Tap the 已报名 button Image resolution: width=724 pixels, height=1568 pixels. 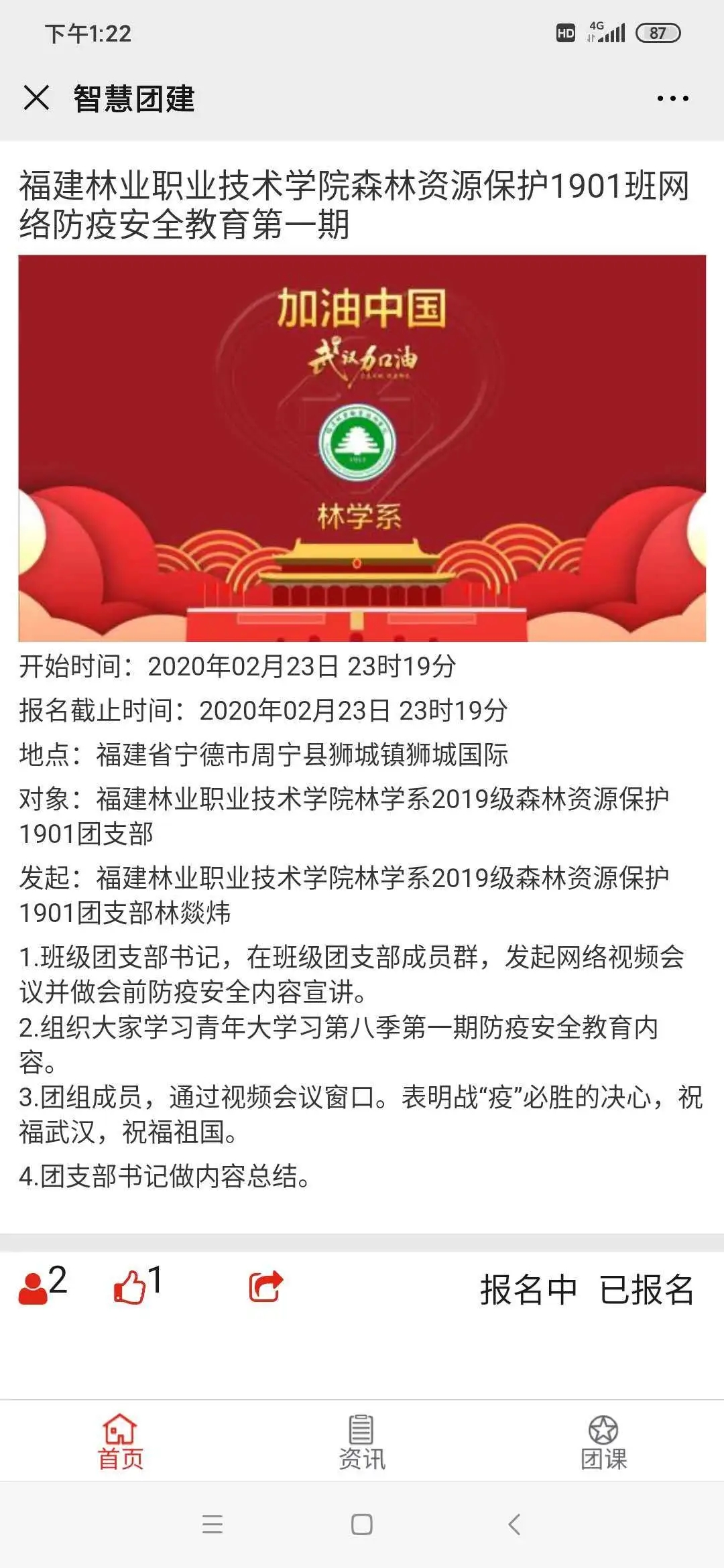646,1289
